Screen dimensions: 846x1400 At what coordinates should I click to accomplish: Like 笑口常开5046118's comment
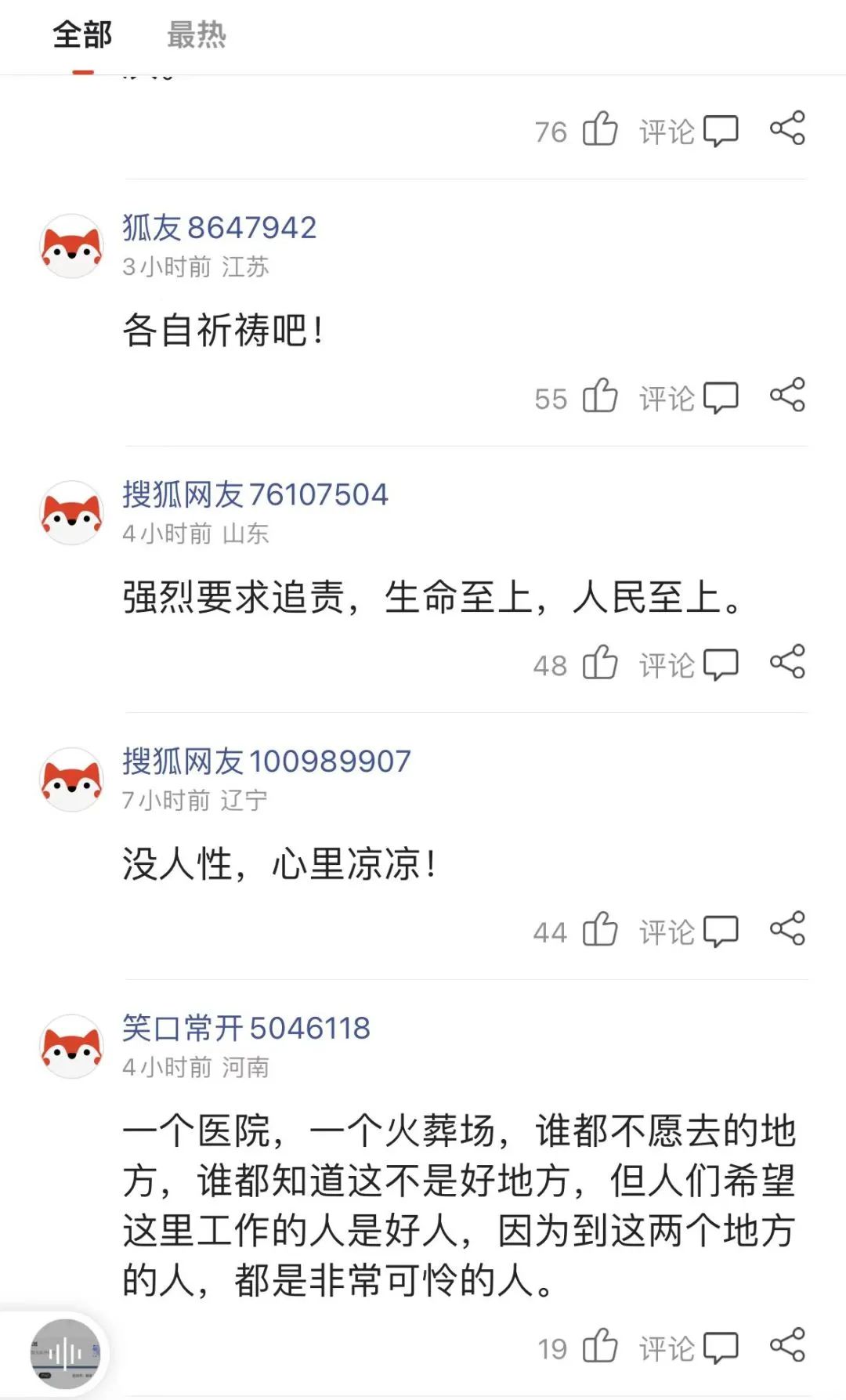click(x=600, y=1347)
